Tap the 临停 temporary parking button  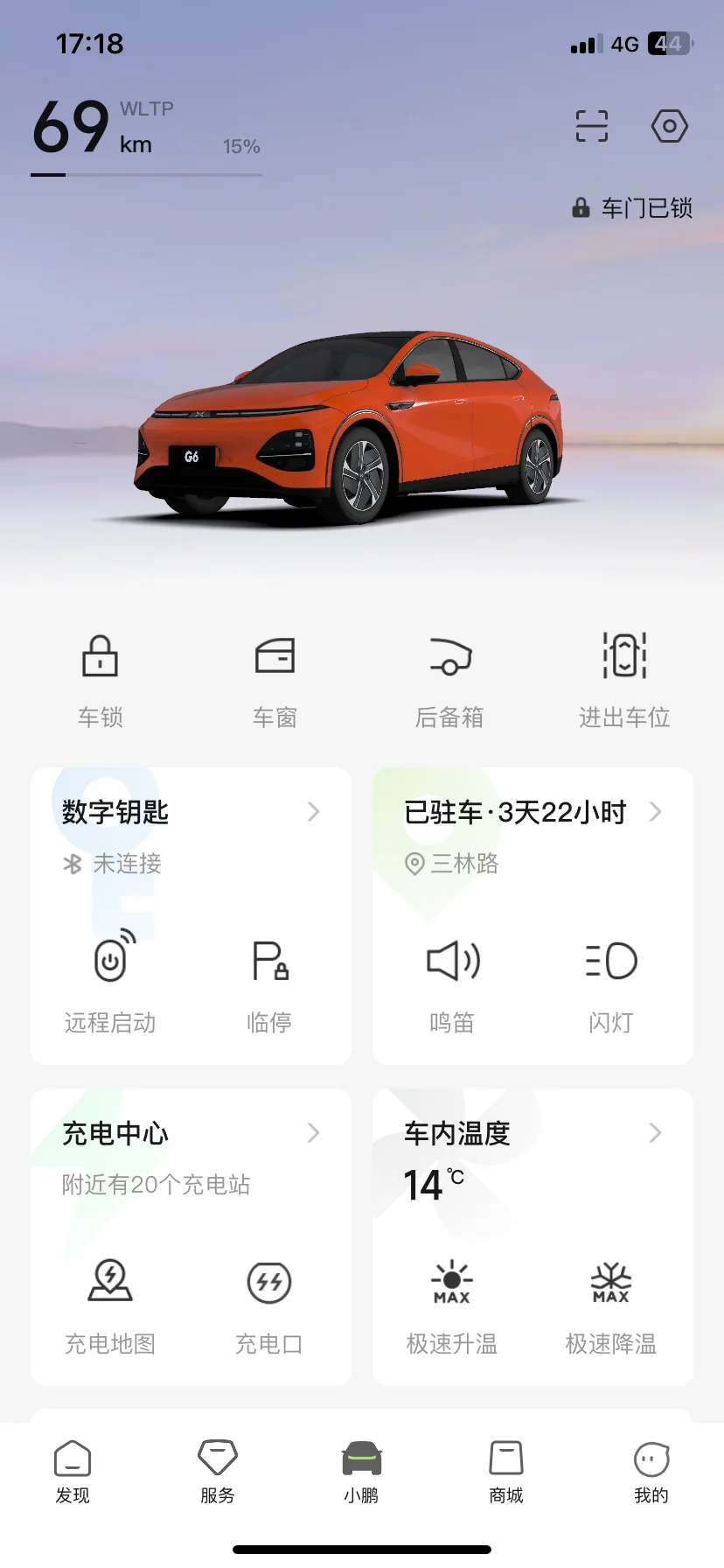click(x=269, y=982)
